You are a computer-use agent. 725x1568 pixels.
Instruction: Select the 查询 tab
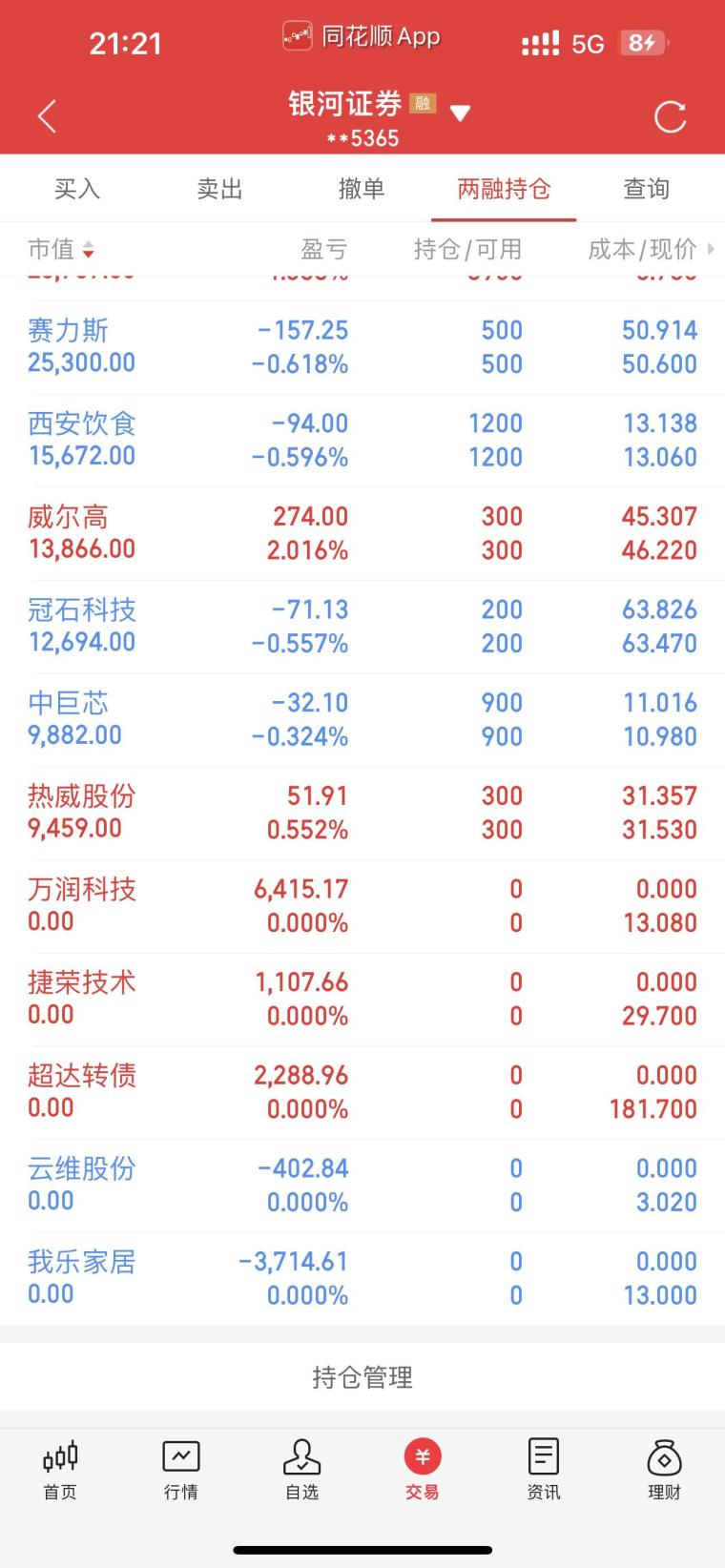646,189
